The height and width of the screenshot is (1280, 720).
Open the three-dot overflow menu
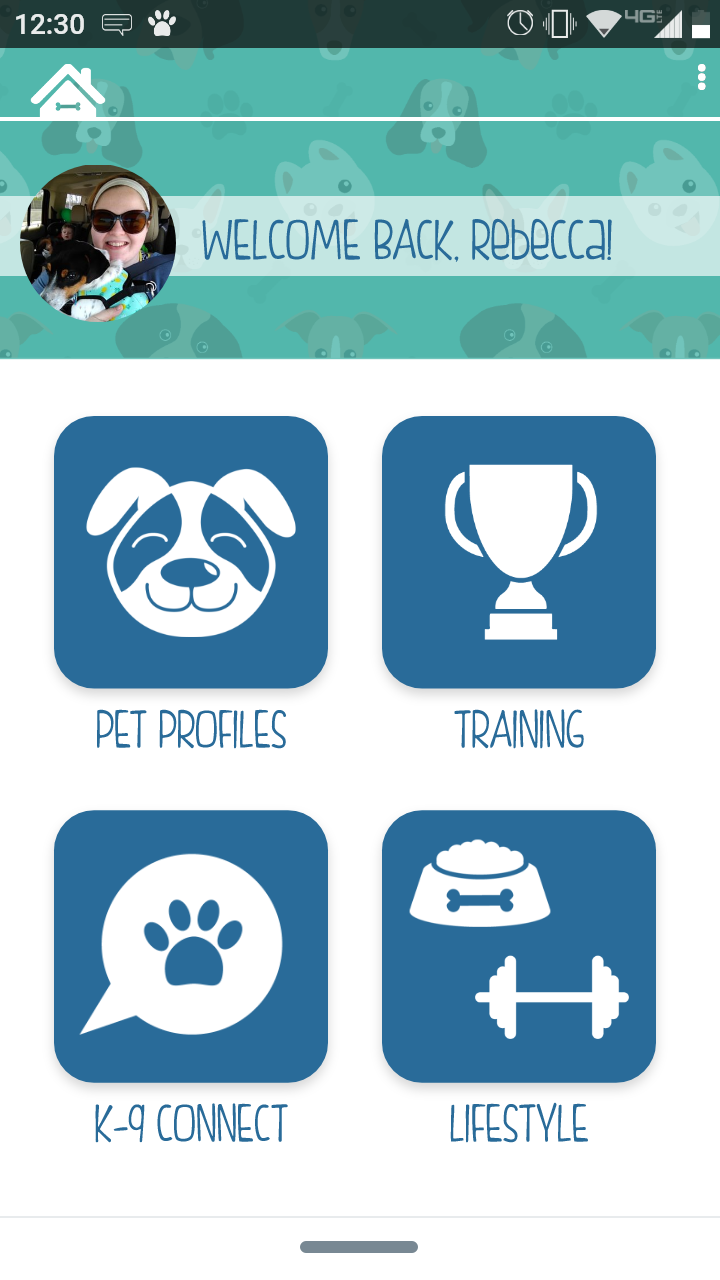coord(701,77)
